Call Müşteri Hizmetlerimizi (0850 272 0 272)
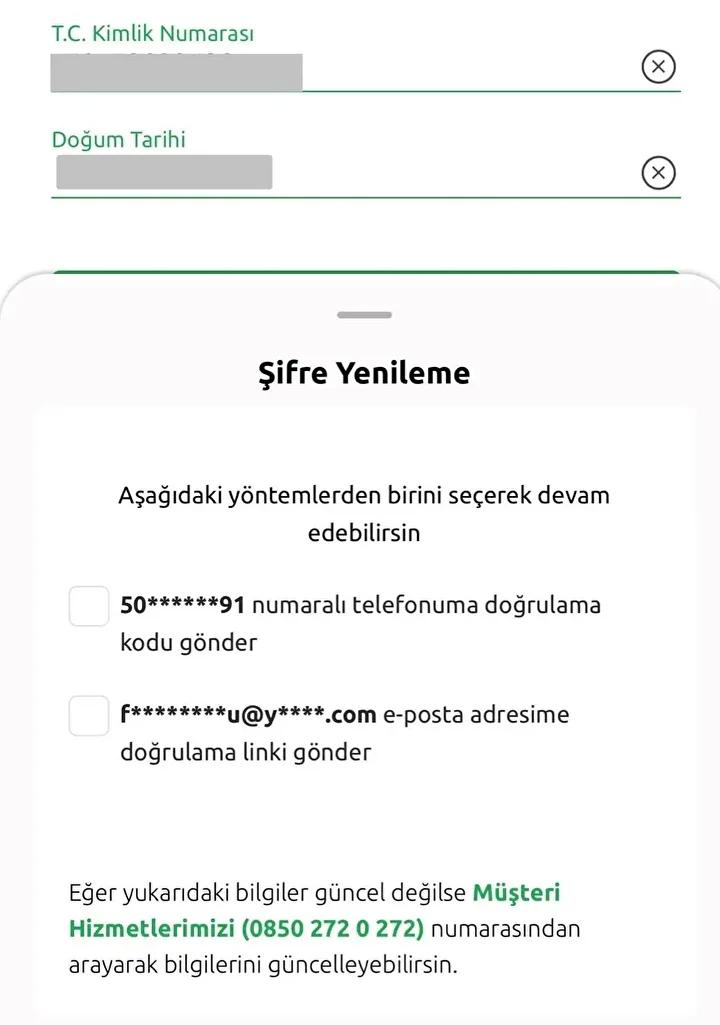The width and height of the screenshot is (720, 1025). tap(332, 928)
